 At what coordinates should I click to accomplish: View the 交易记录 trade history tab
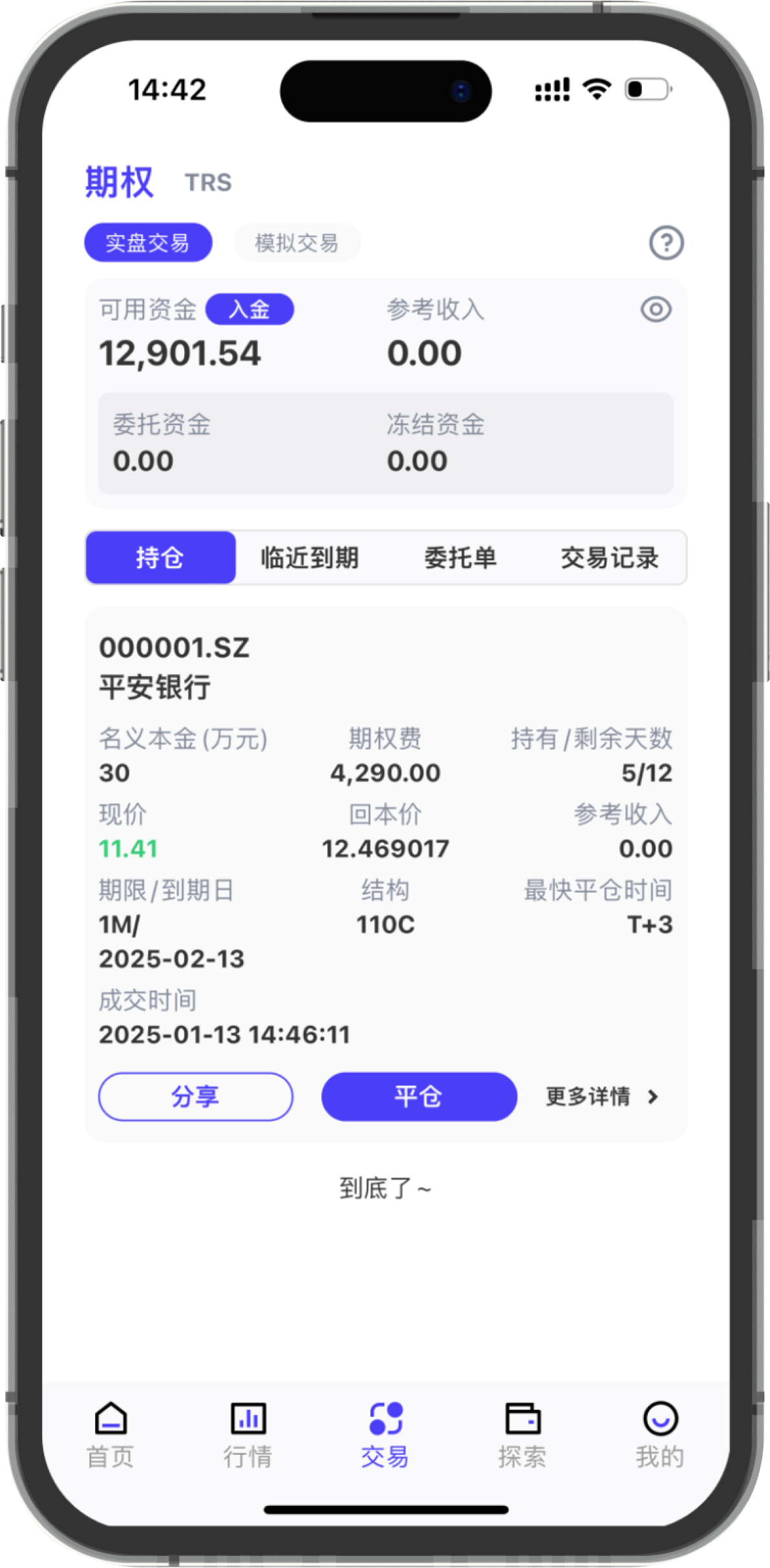click(x=609, y=558)
